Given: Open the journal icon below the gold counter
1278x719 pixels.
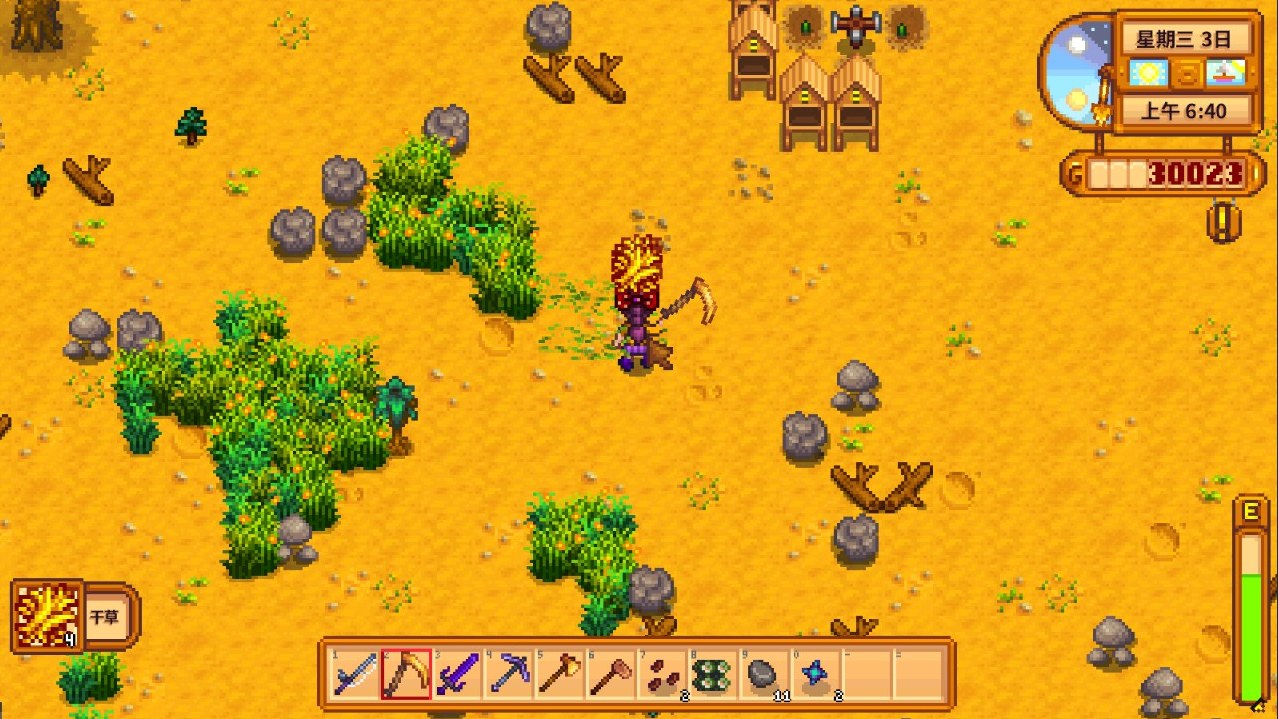Looking at the screenshot, I should (x=1224, y=221).
